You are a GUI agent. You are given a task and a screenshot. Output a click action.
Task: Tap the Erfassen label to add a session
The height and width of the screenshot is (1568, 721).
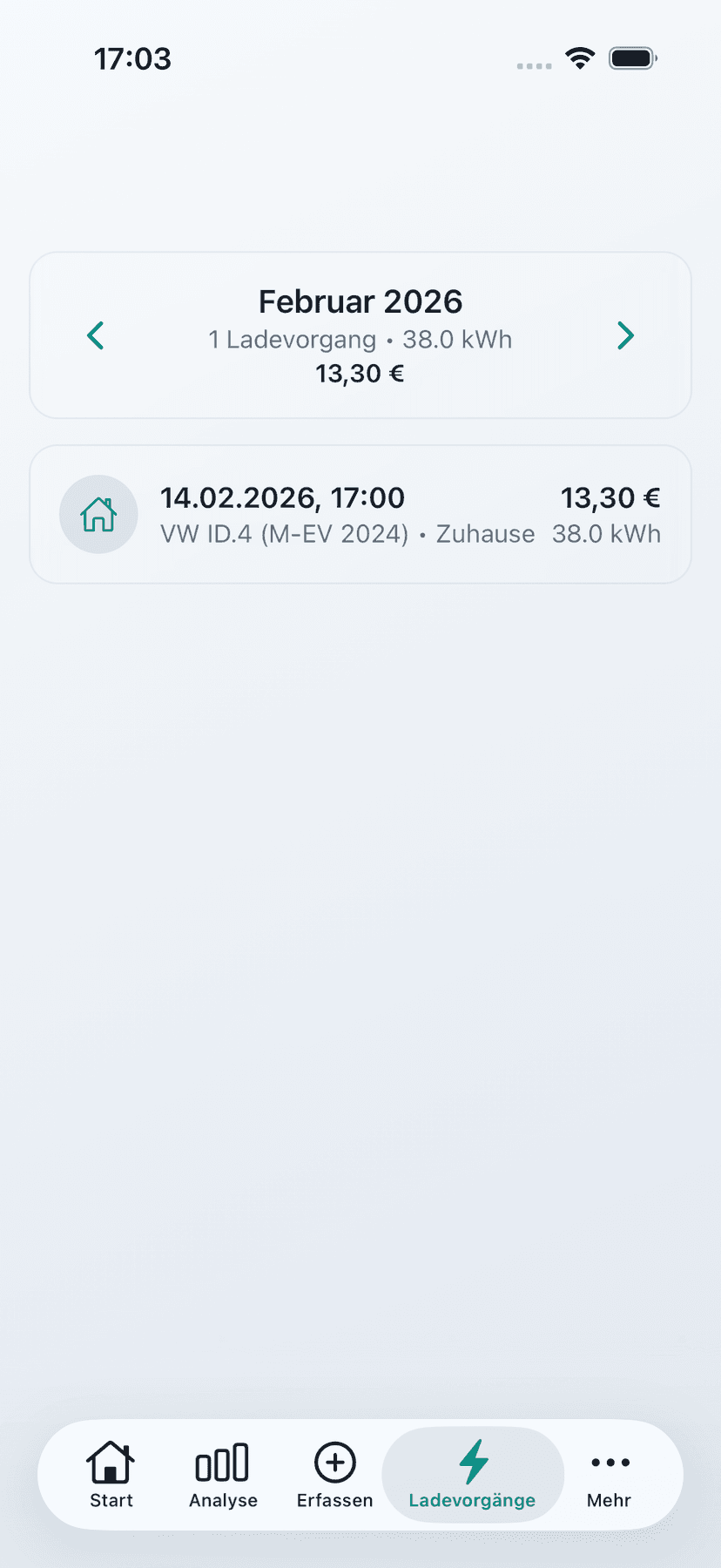tap(334, 1500)
